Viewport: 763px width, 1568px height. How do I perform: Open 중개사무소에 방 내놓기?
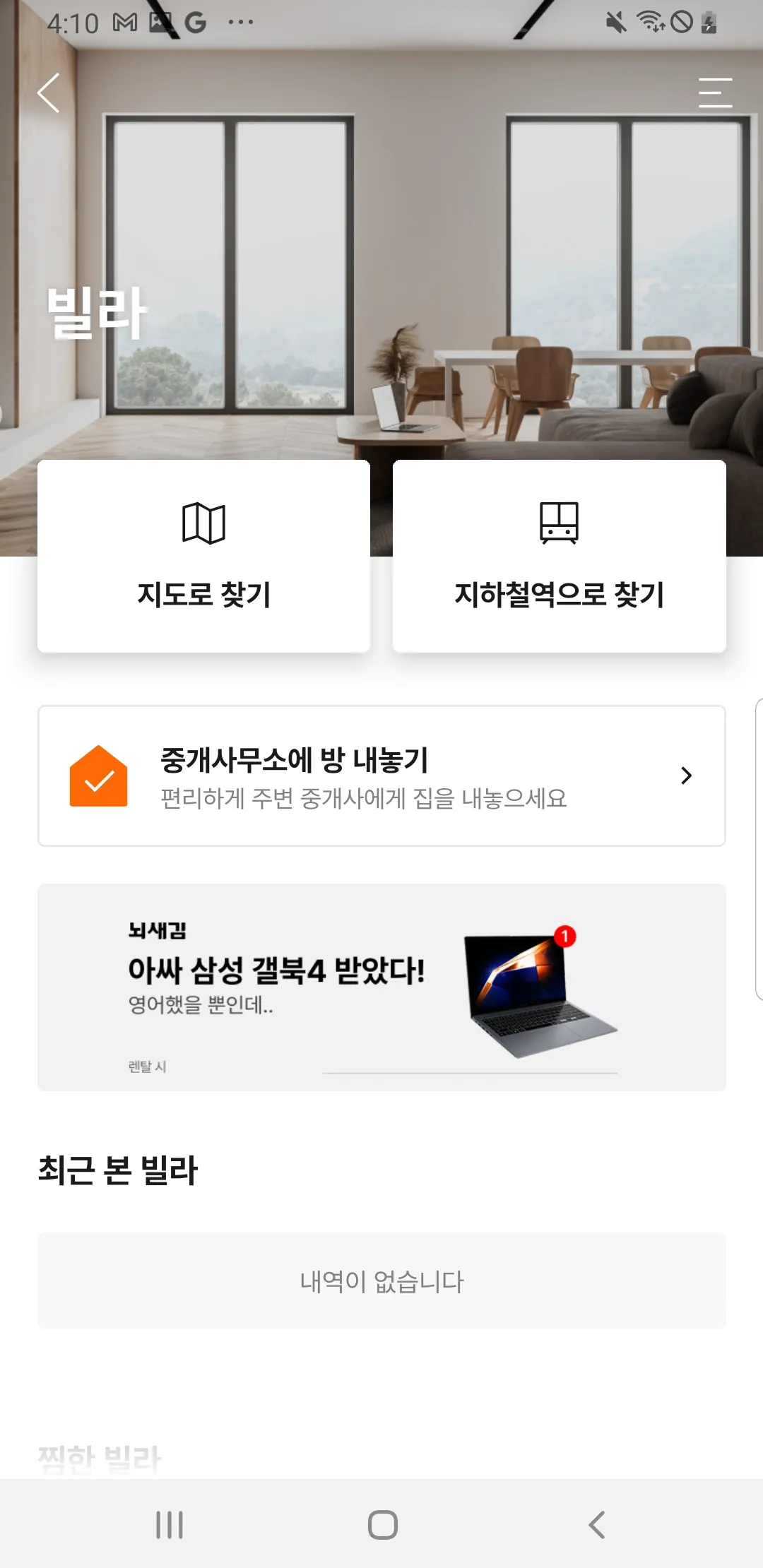pos(381,776)
